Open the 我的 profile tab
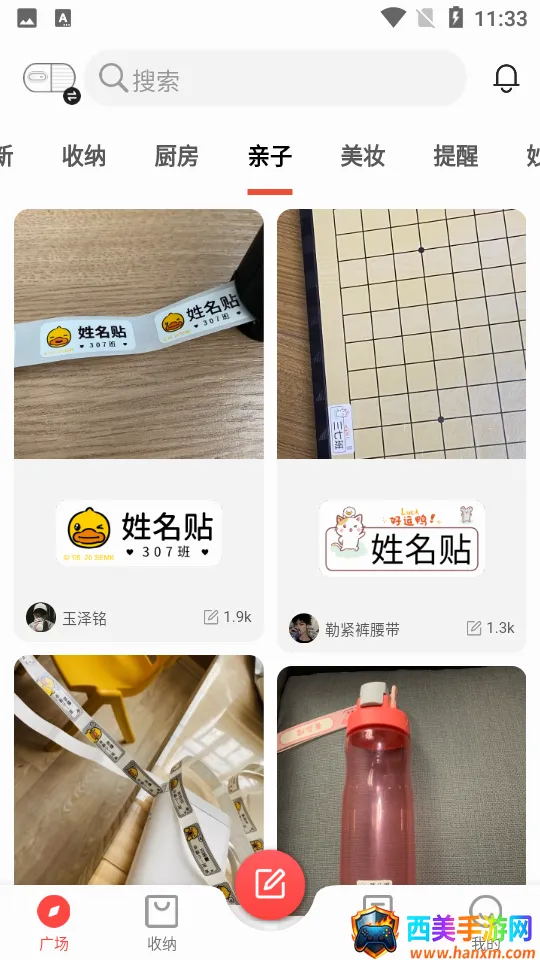The width and height of the screenshot is (540, 960). coord(486,923)
